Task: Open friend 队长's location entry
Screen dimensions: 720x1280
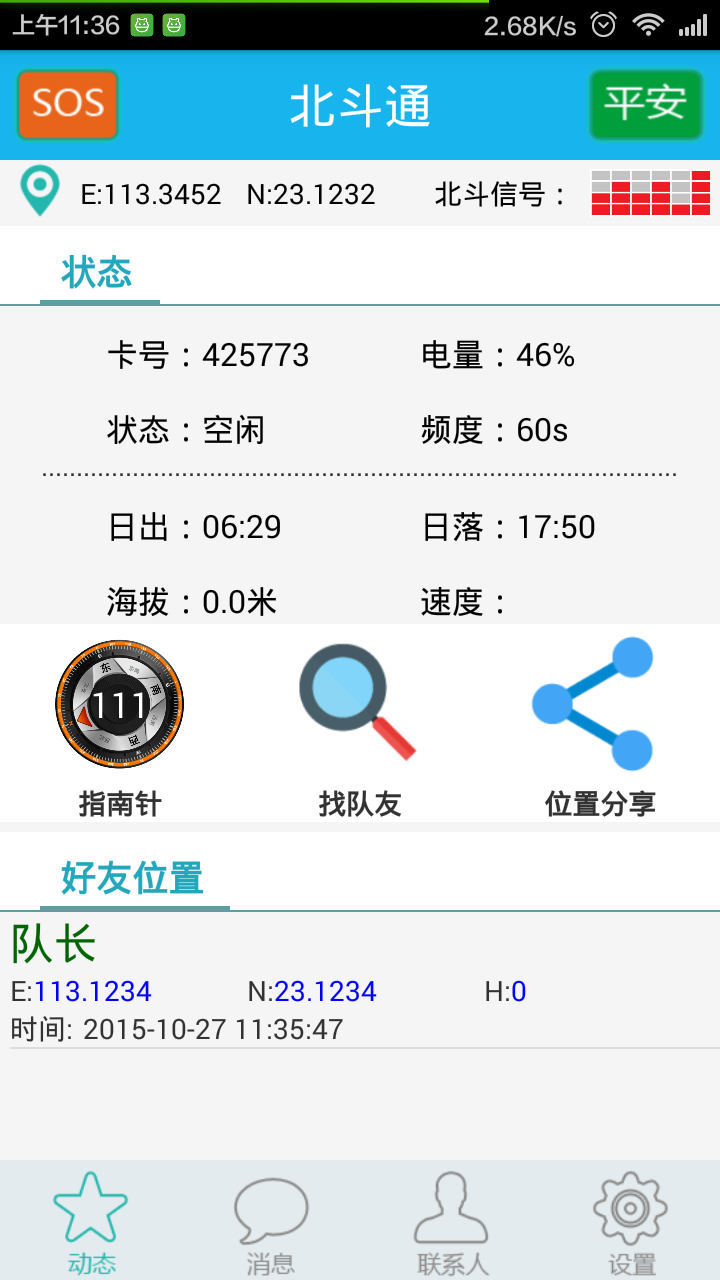Action: (360, 980)
